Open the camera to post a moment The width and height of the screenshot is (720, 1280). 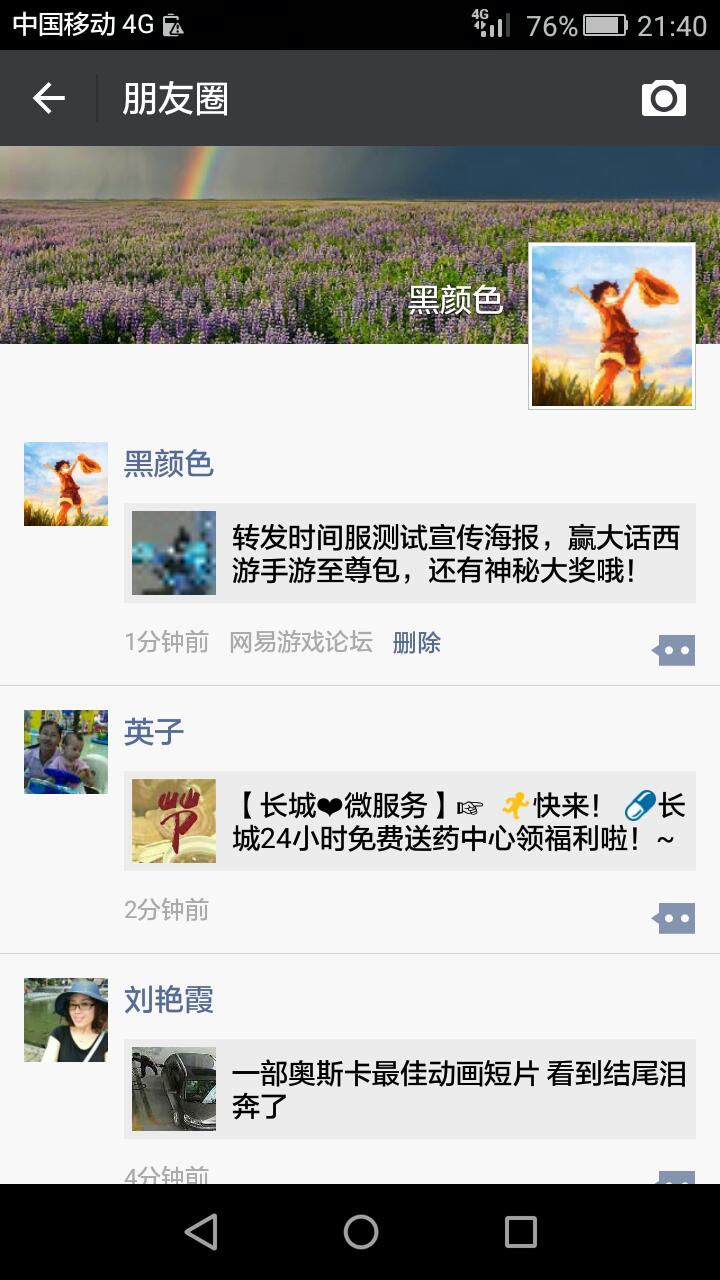click(x=664, y=98)
